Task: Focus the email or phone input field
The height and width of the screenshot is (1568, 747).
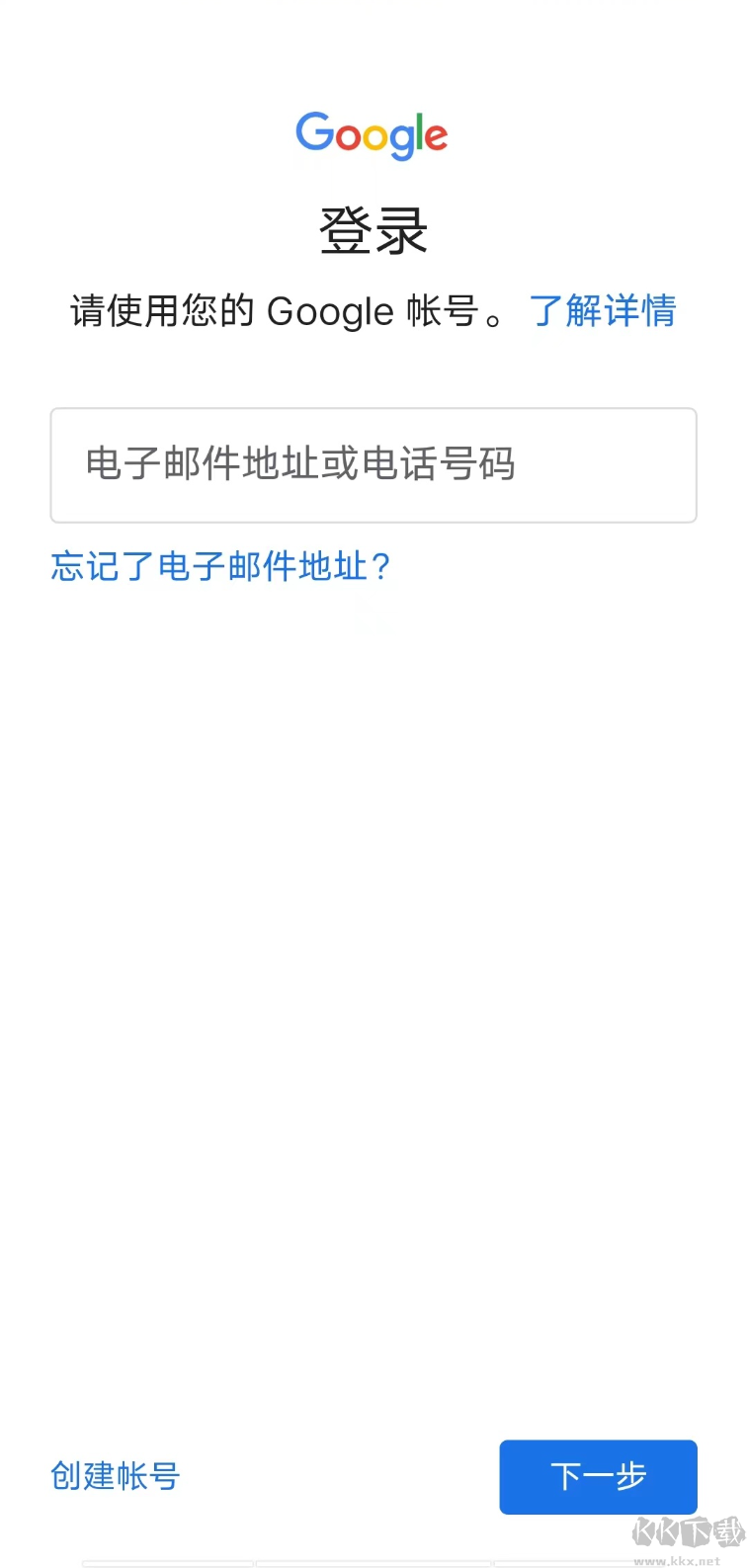Action: (373, 464)
